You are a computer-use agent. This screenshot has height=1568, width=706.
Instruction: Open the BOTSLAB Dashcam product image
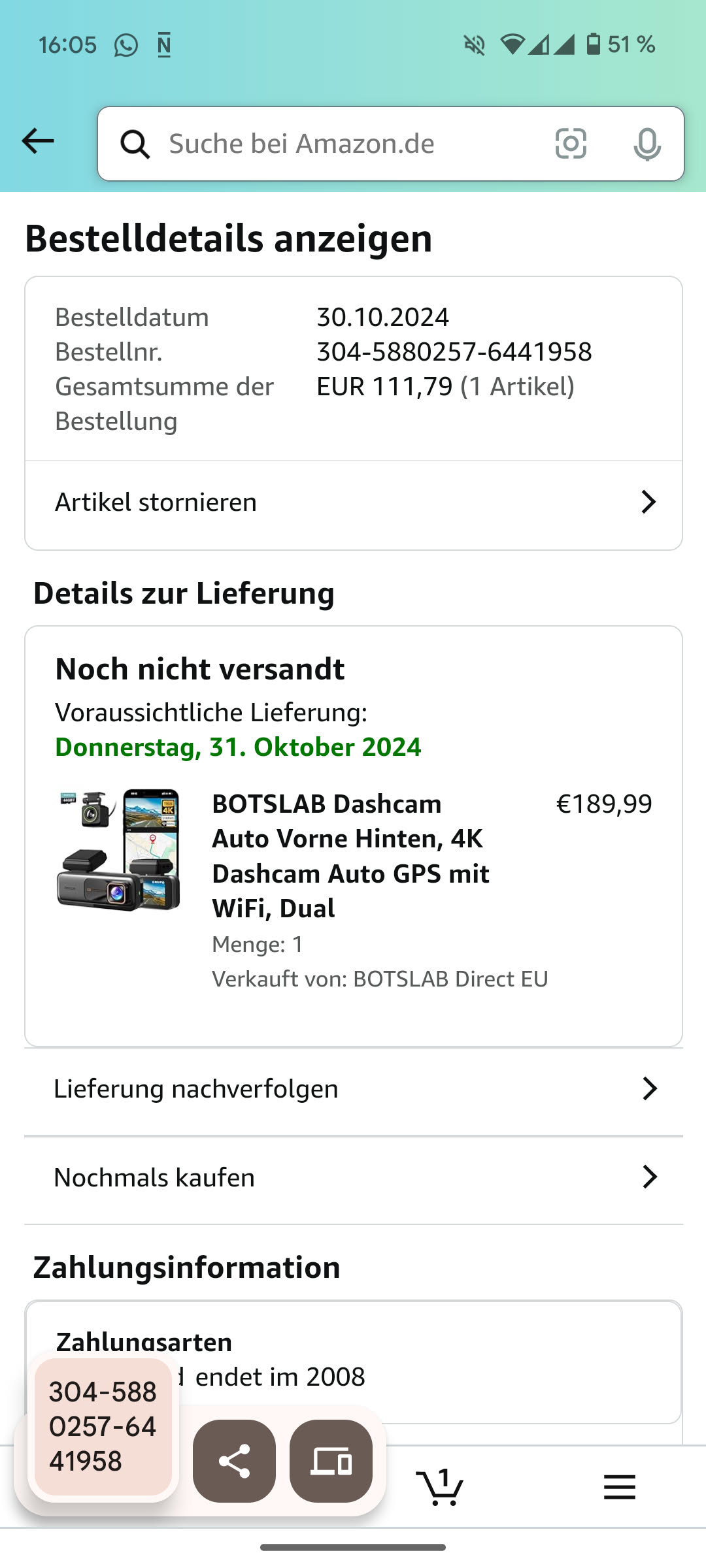119,849
